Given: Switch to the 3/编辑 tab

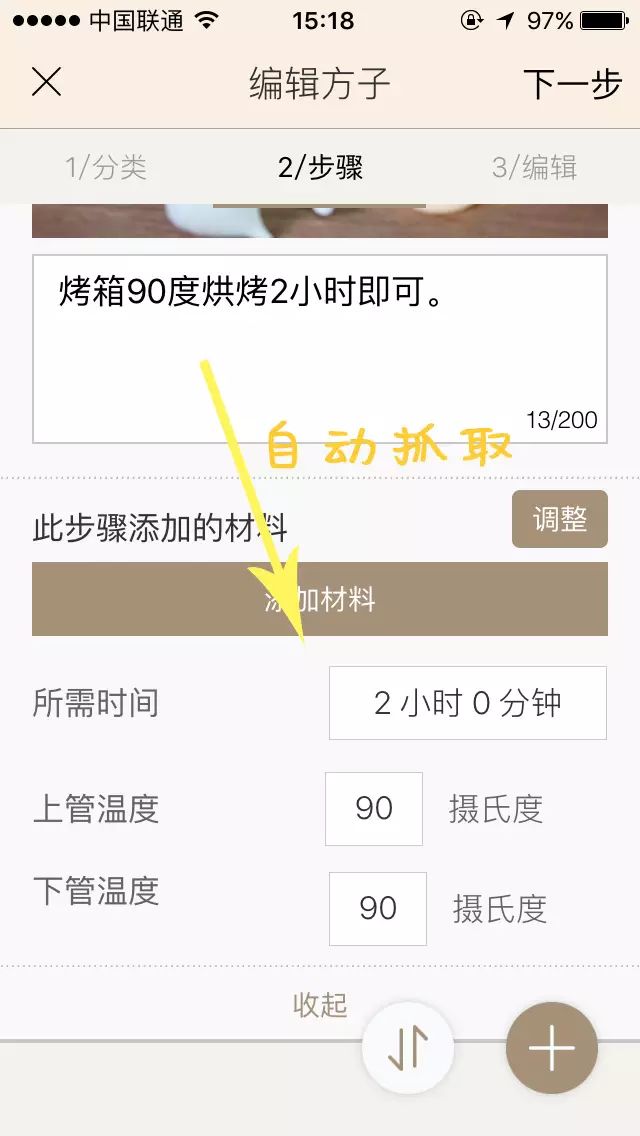Looking at the screenshot, I should 534,167.
